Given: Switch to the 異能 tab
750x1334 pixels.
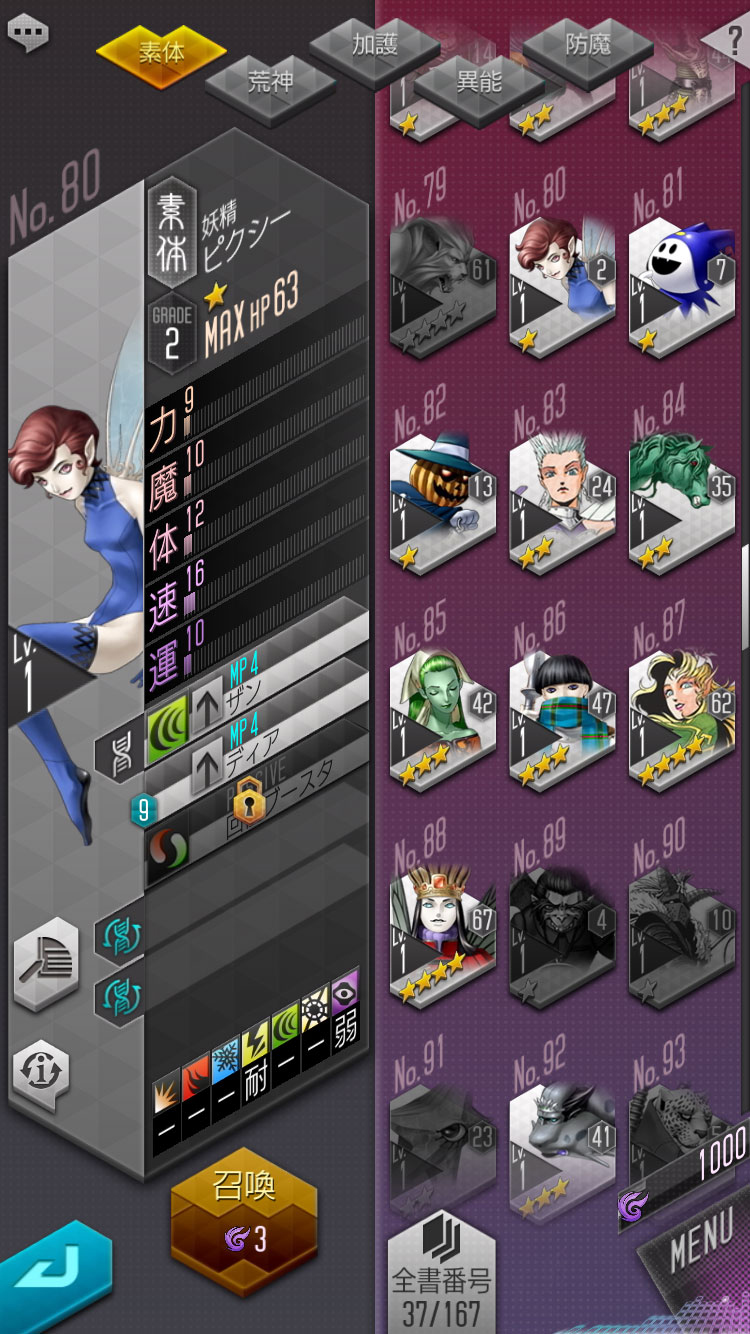Looking at the screenshot, I should pyautogui.click(x=478, y=82).
